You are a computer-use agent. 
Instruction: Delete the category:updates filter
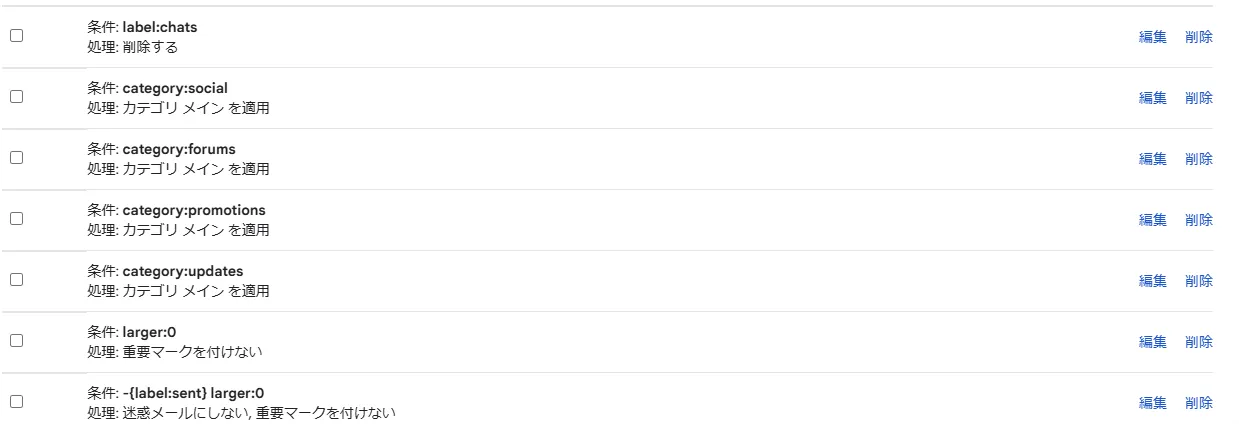tap(1198, 281)
